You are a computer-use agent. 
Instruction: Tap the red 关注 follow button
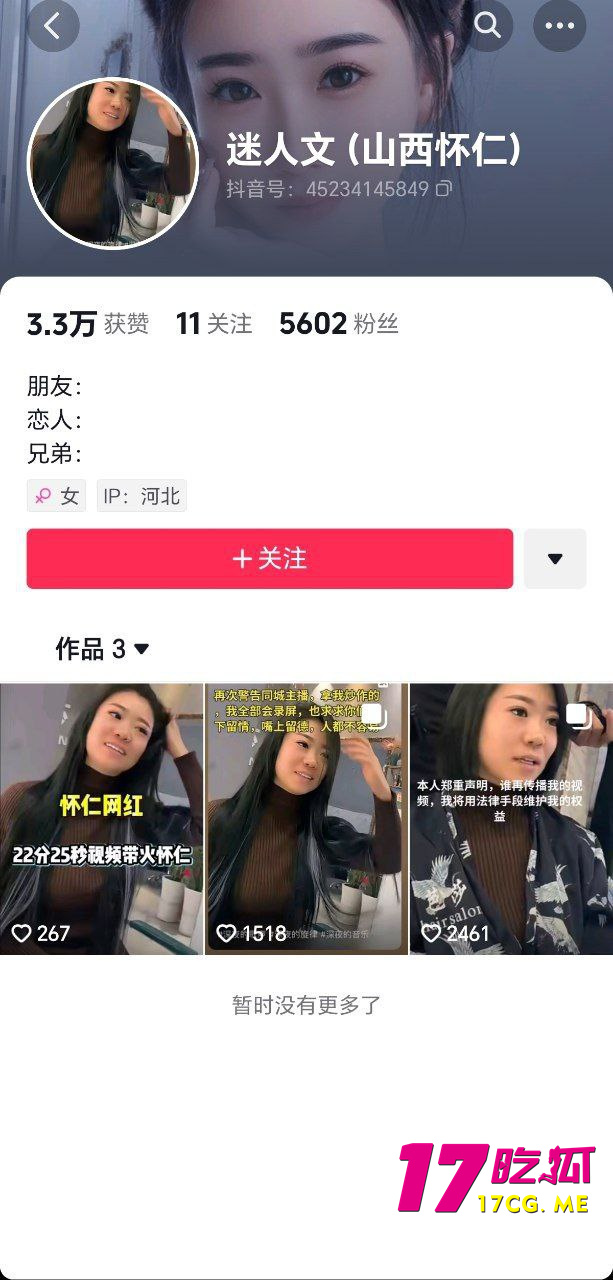point(270,558)
